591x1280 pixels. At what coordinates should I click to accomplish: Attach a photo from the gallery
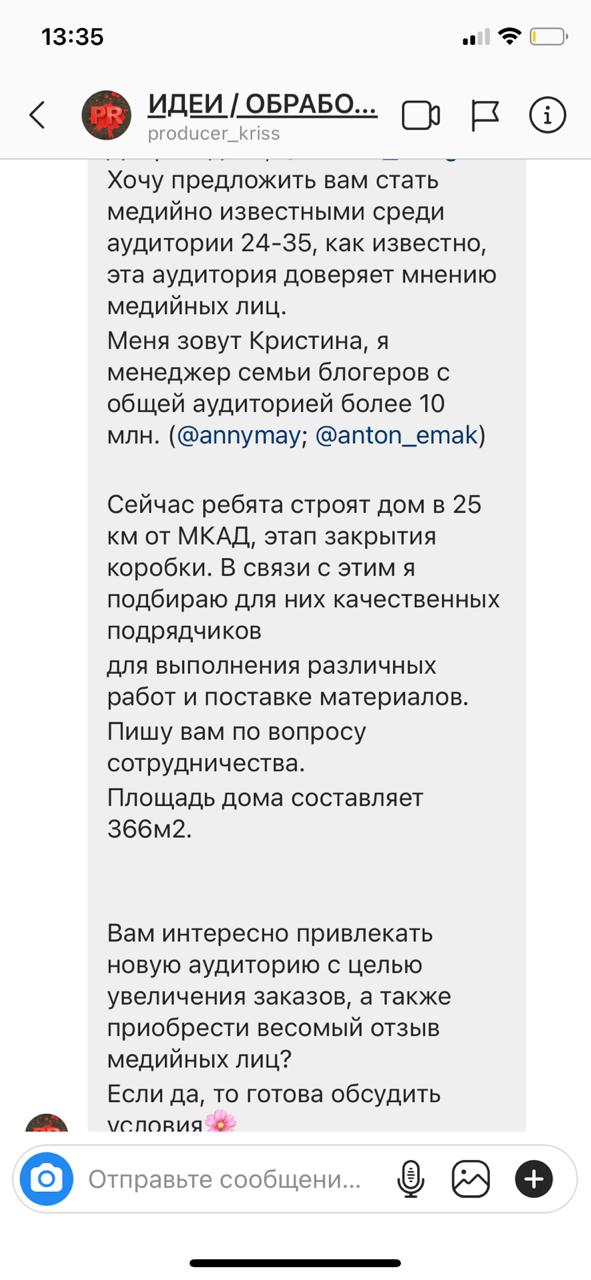click(x=470, y=1179)
